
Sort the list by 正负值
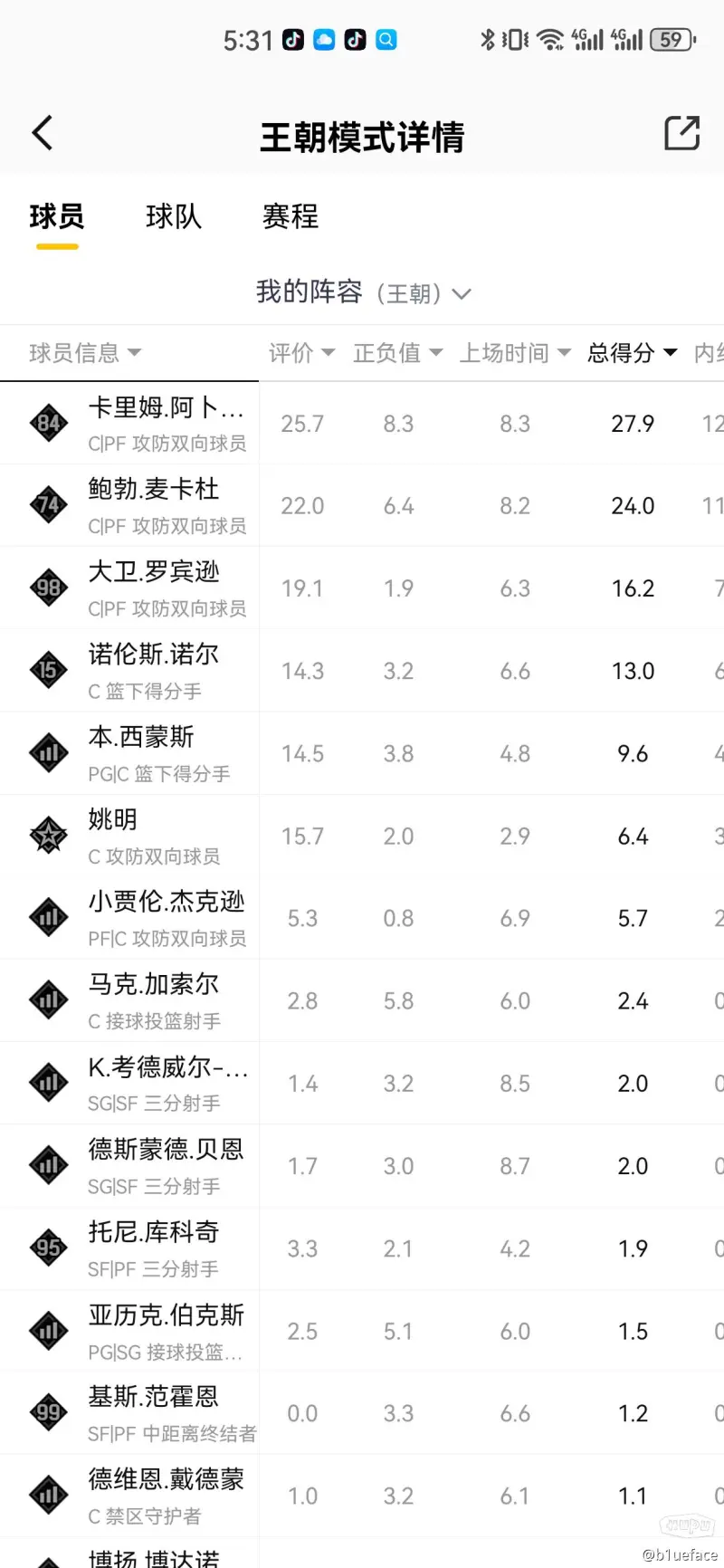(x=397, y=353)
